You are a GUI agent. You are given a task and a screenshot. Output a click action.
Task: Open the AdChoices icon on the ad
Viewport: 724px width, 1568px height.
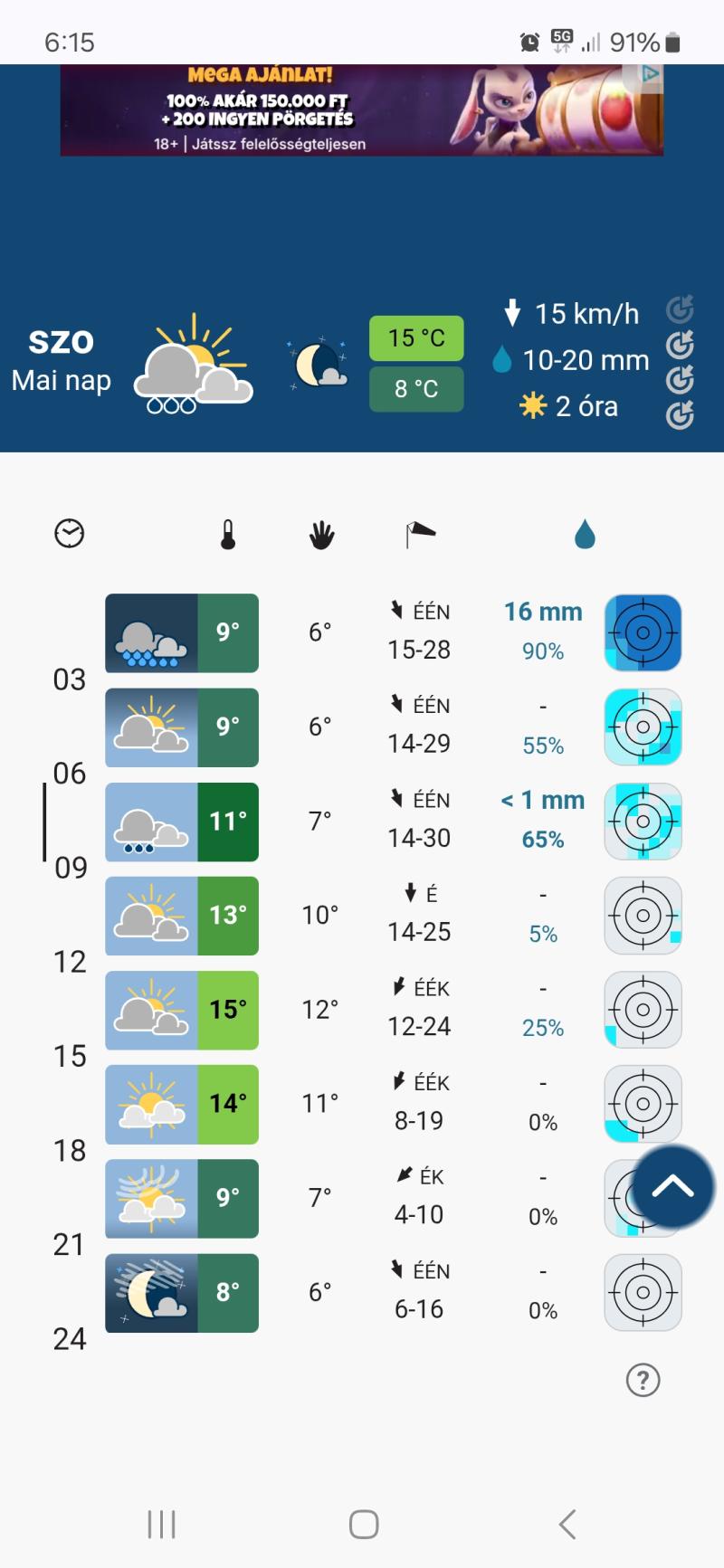point(651,74)
